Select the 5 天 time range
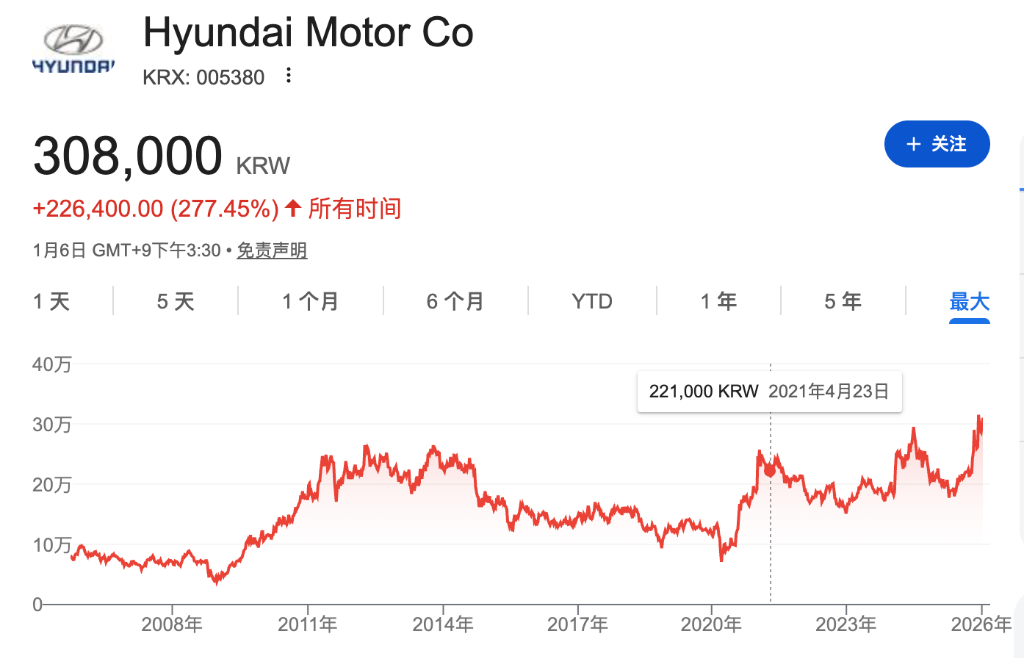 tap(175, 301)
